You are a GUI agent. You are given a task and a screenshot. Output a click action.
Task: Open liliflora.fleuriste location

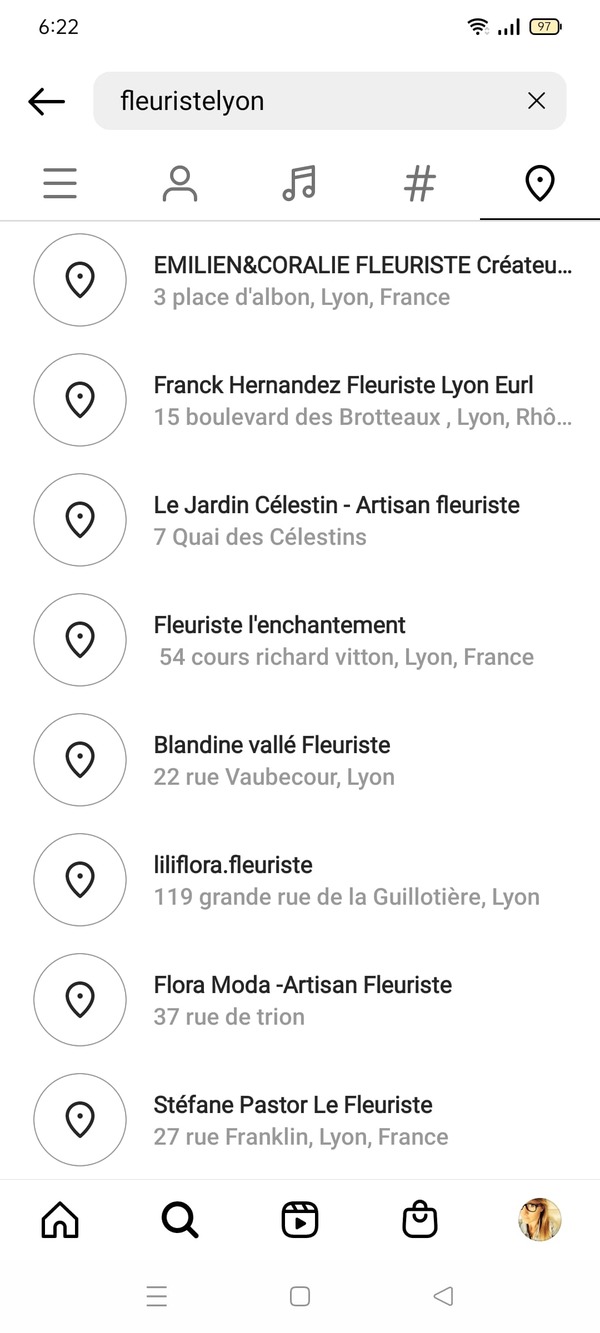coord(300,880)
